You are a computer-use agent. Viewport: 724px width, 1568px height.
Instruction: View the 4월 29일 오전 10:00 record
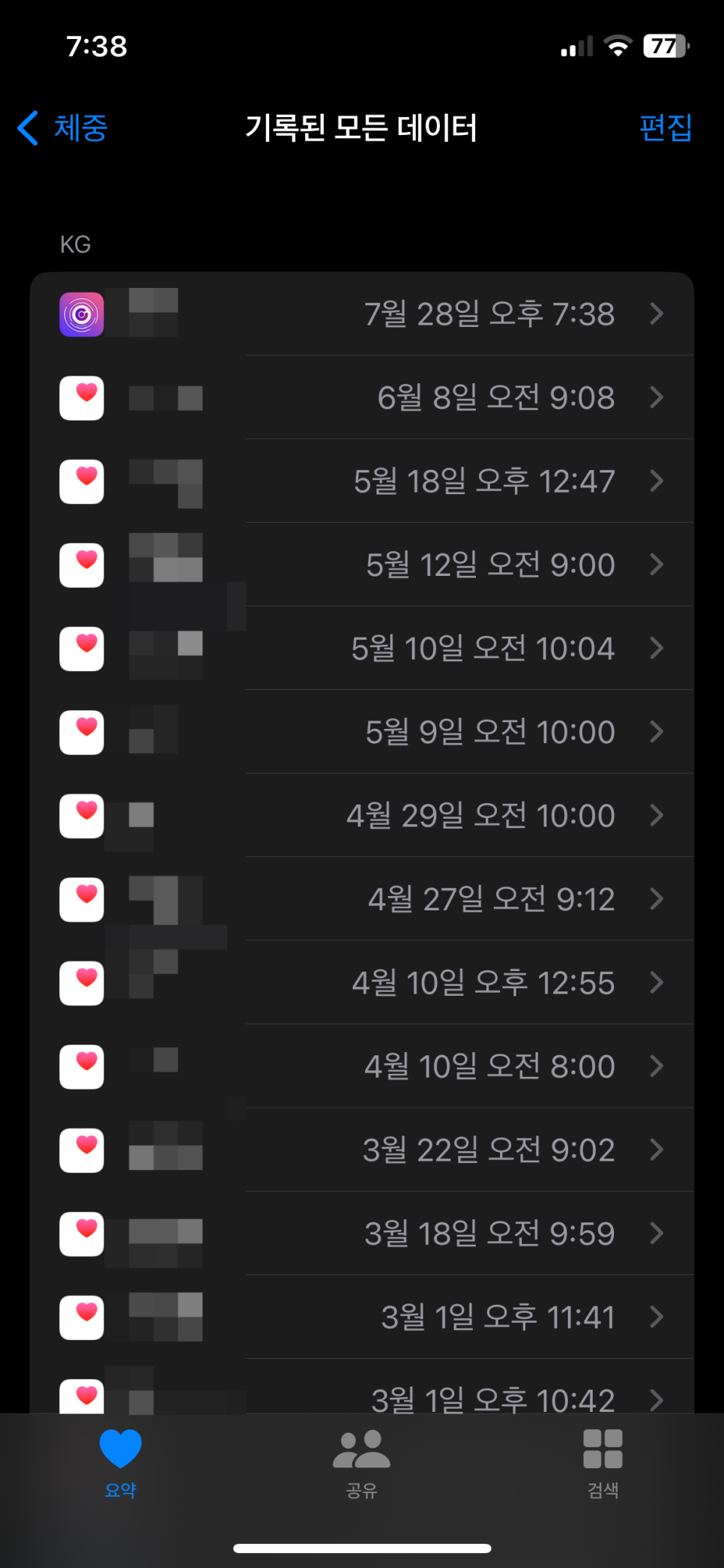point(362,815)
